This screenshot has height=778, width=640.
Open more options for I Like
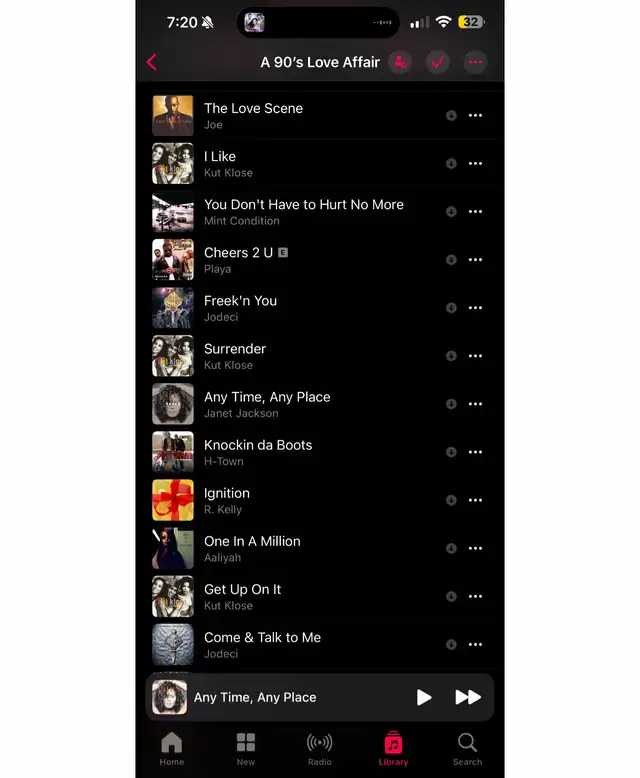click(x=475, y=164)
